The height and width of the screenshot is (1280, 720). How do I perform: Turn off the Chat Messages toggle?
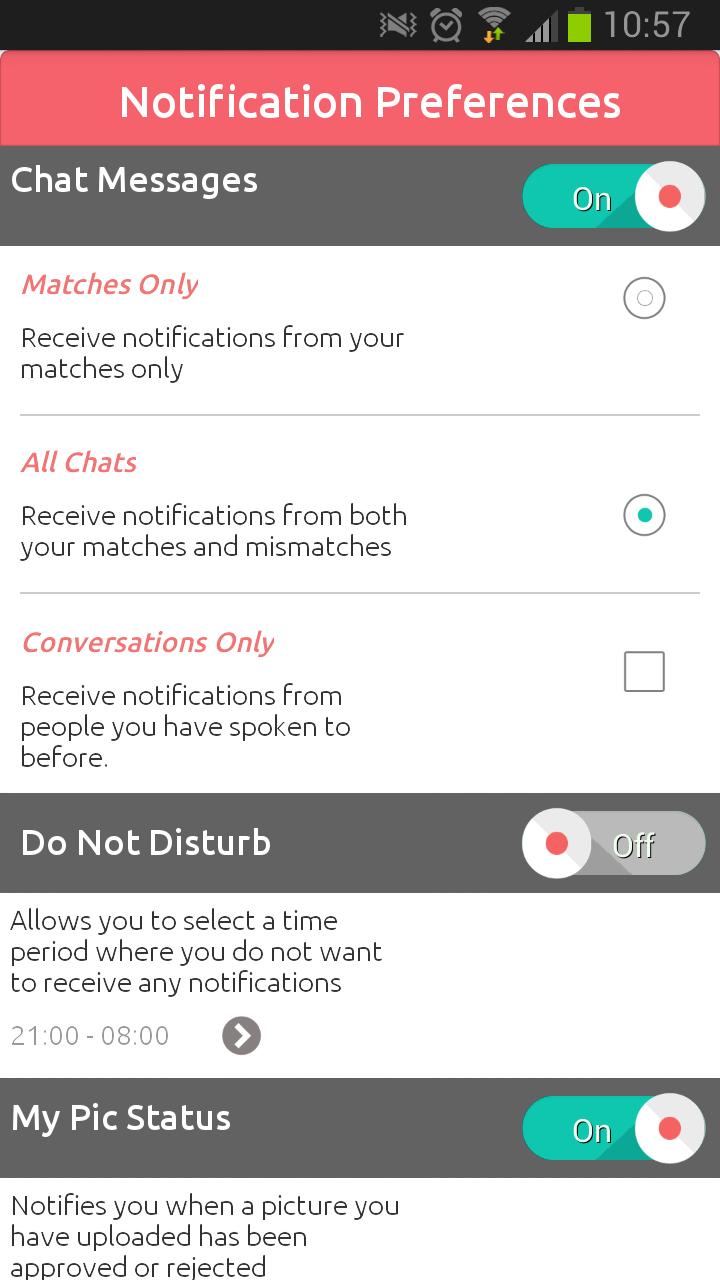pos(613,196)
